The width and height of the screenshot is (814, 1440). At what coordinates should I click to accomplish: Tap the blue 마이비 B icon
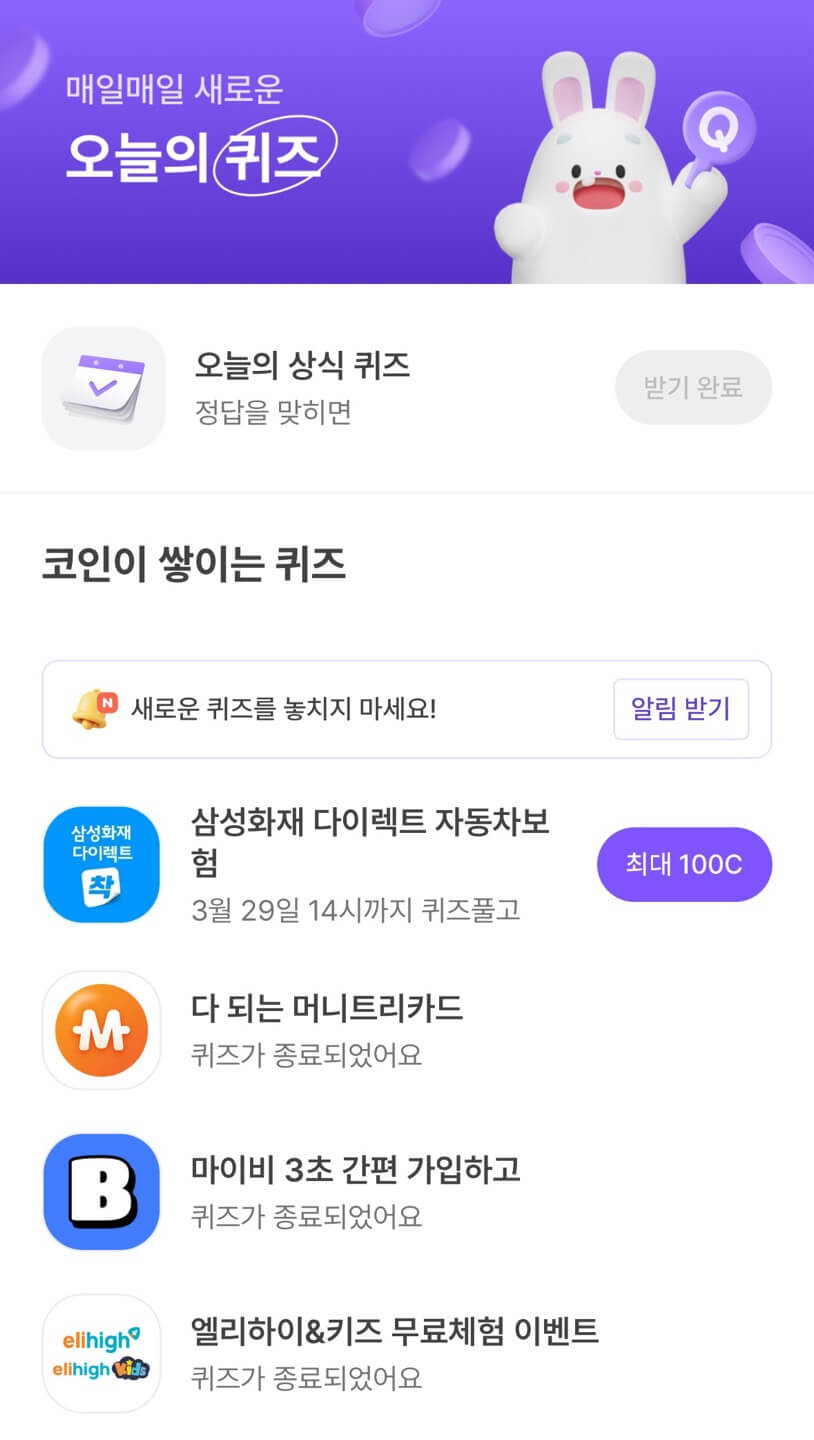tap(101, 1192)
